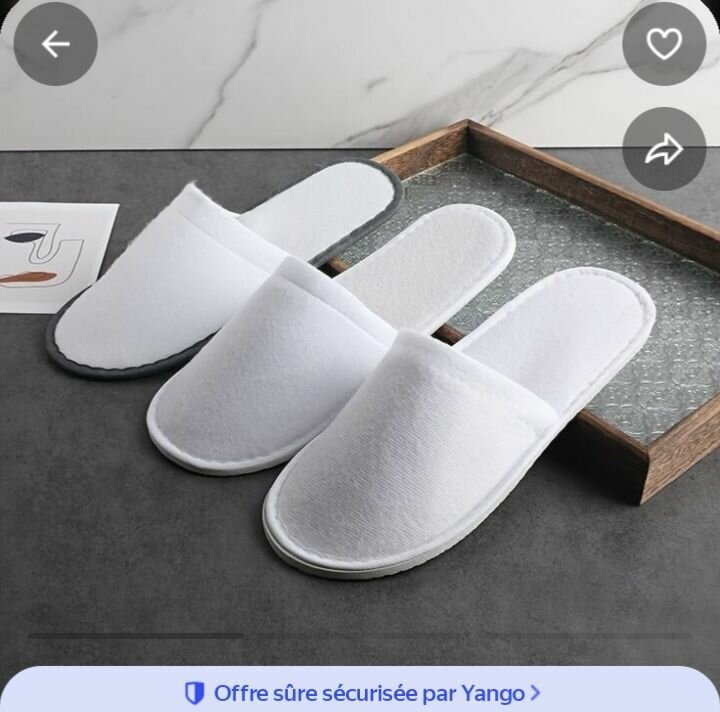The width and height of the screenshot is (720, 712).
Task: Go back using the arrow button
Action: pos(55,44)
